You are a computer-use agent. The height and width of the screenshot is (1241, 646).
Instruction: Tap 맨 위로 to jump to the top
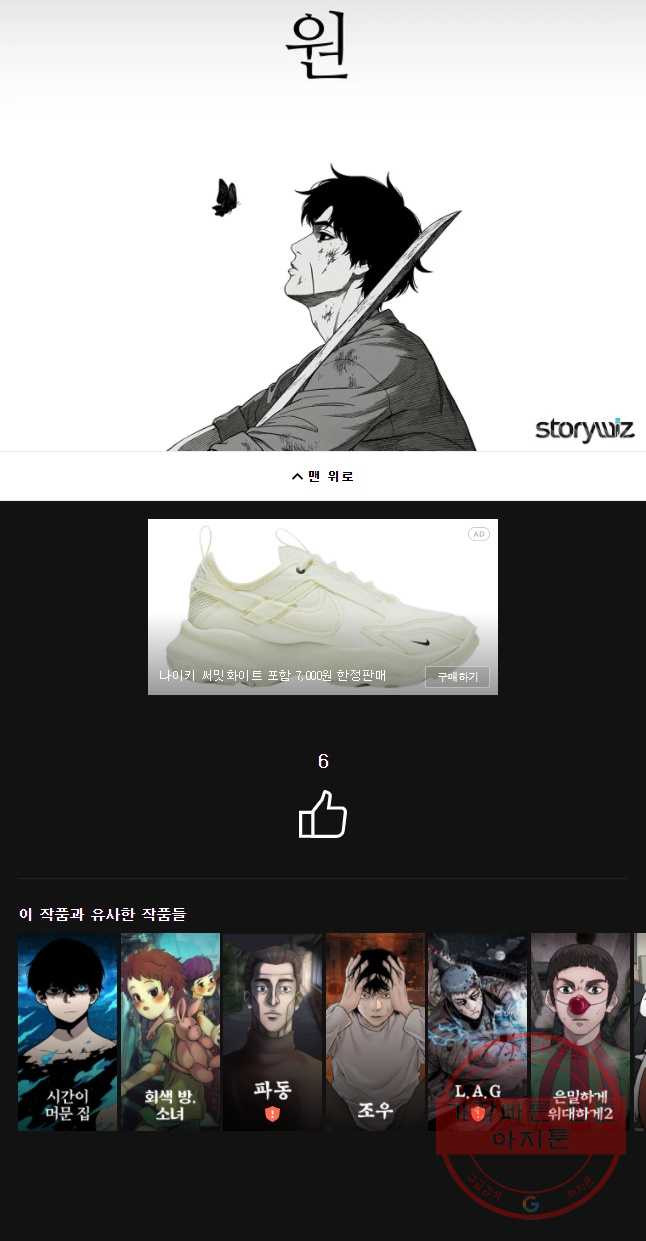point(323,476)
